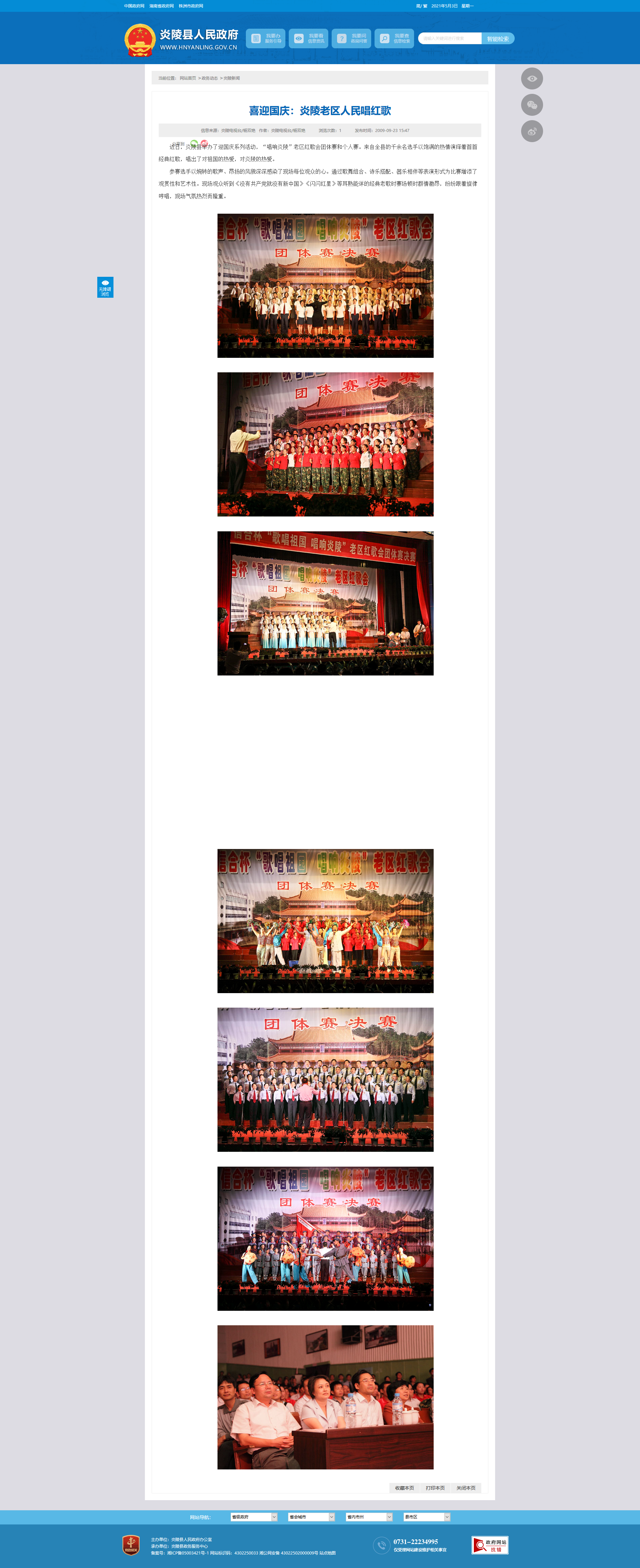The width and height of the screenshot is (640, 1568).
Task: Tap 关闭本页 to close page
Action: pos(466,1488)
